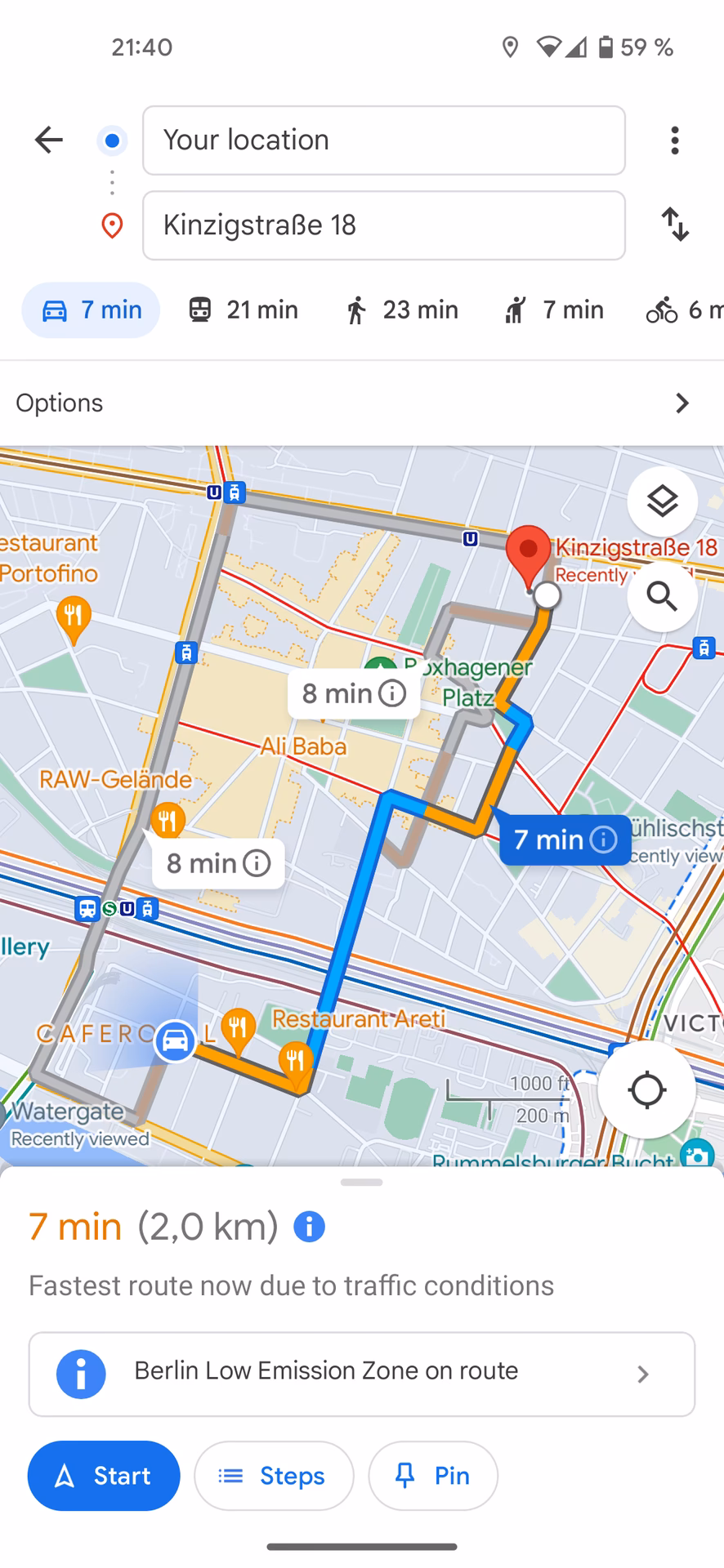The width and height of the screenshot is (724, 1568).
Task: Tap the search icon on the map
Action: pyautogui.click(x=662, y=596)
